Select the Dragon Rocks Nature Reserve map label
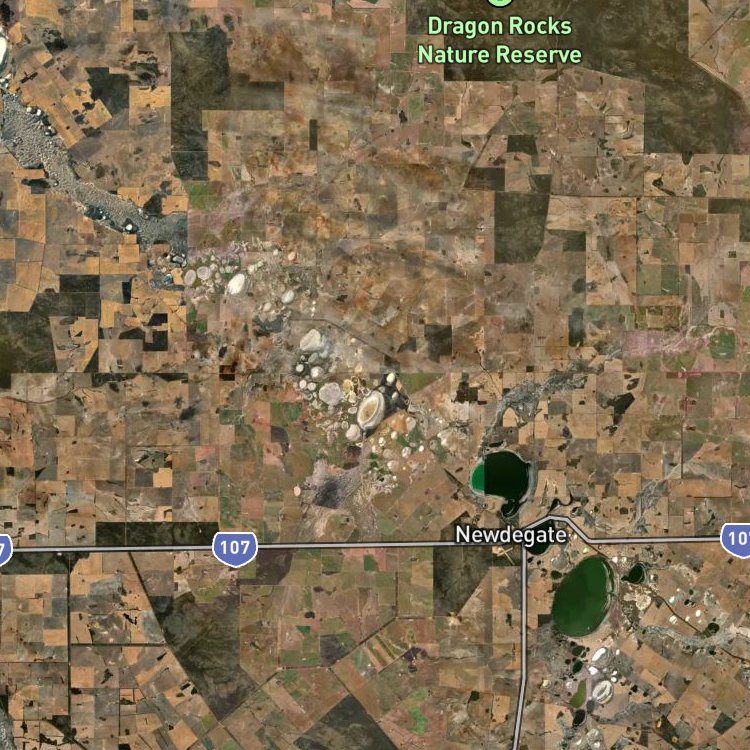 499,40
